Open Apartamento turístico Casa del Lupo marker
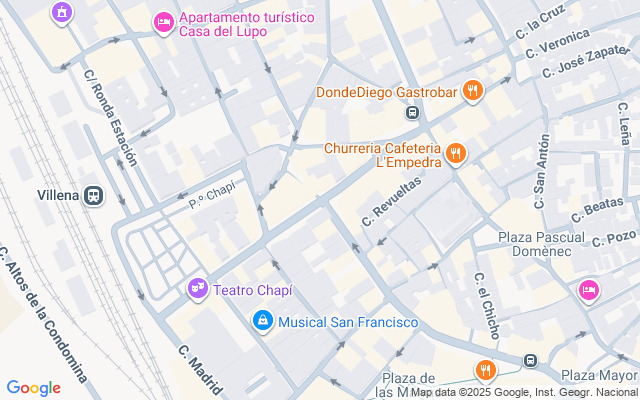Viewport: 640px width, 400px height. click(x=162, y=22)
